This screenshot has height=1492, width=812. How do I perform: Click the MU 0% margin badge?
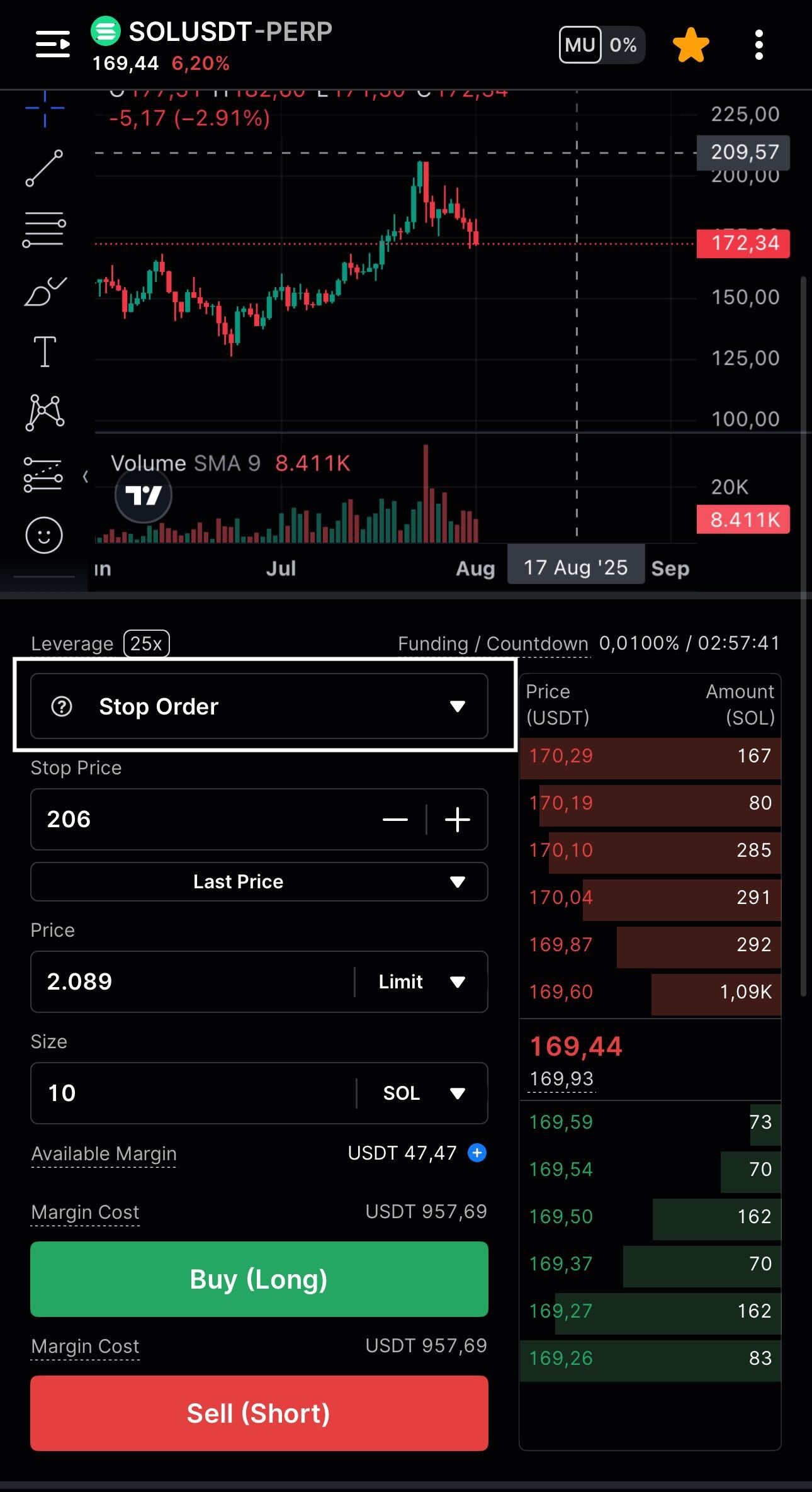(x=600, y=44)
